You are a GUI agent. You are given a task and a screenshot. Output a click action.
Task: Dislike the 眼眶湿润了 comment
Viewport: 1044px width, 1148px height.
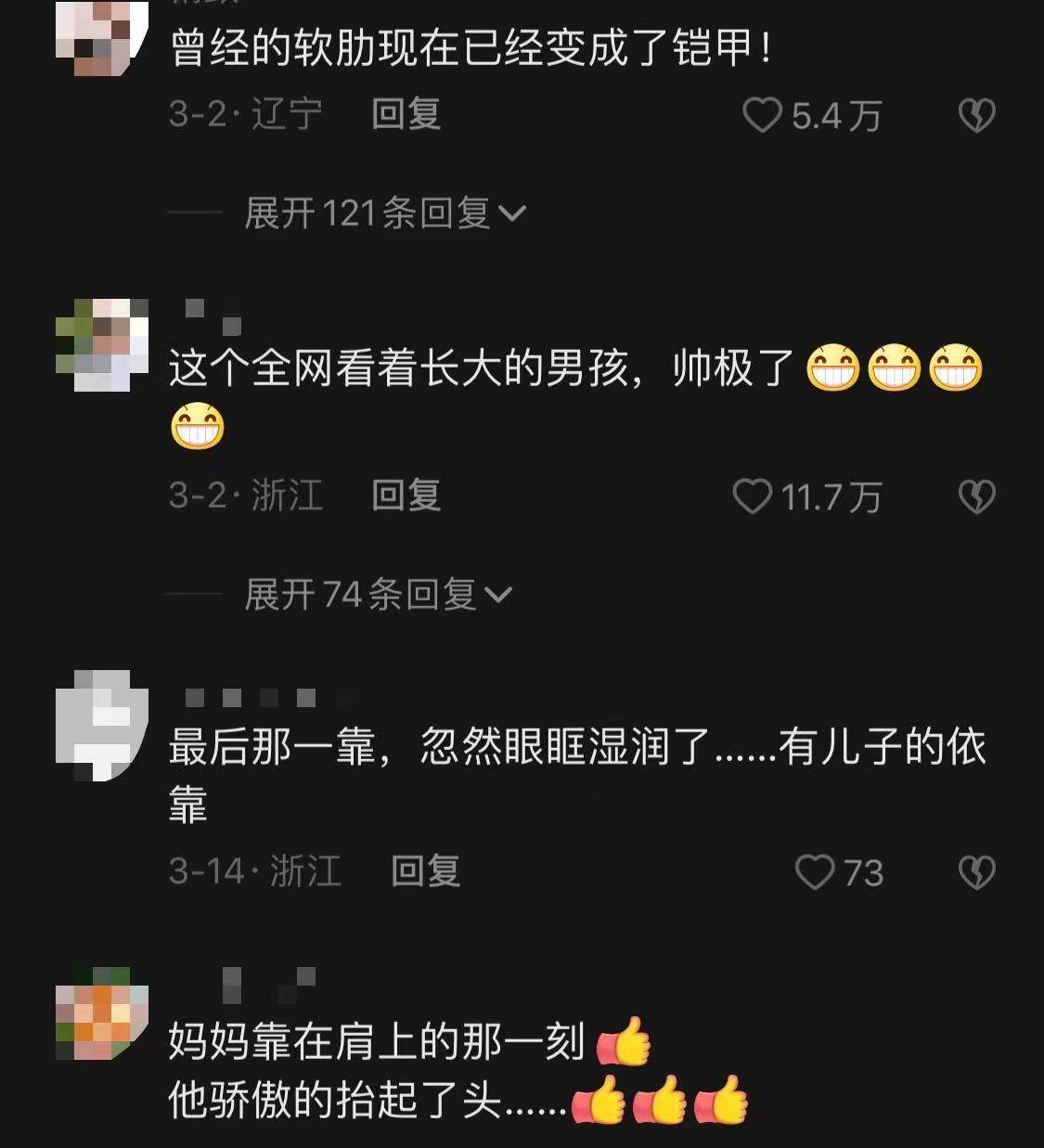click(x=976, y=872)
